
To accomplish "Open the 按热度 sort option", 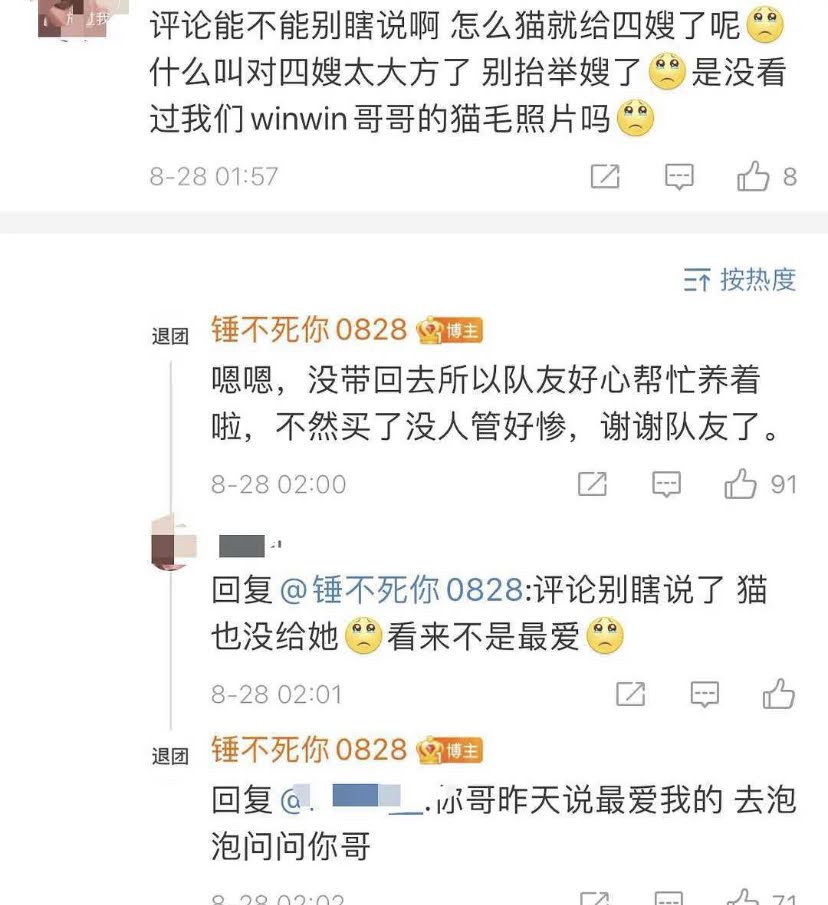I will (740, 280).
